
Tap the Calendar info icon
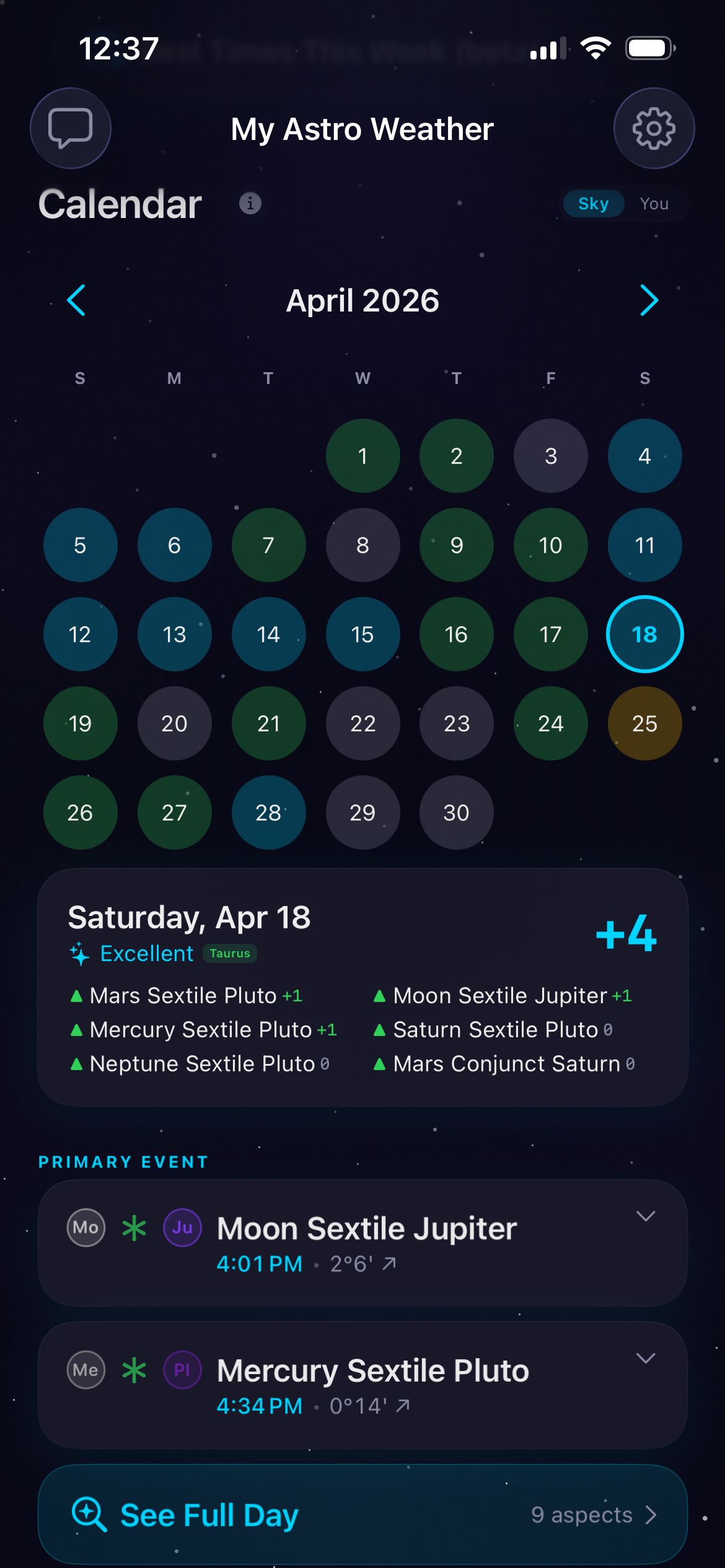[x=250, y=203]
